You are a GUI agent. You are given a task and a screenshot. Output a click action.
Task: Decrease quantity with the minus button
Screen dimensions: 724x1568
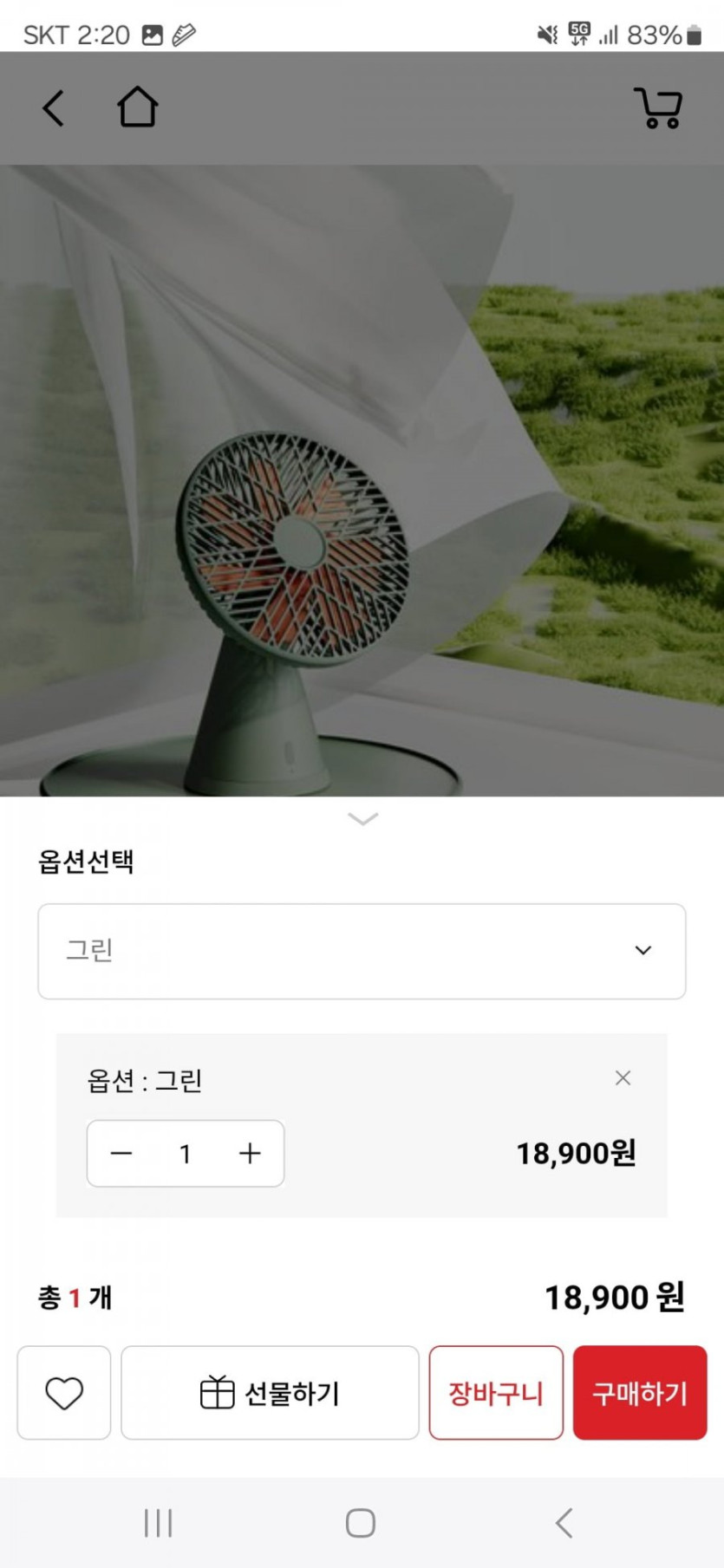coord(121,1153)
